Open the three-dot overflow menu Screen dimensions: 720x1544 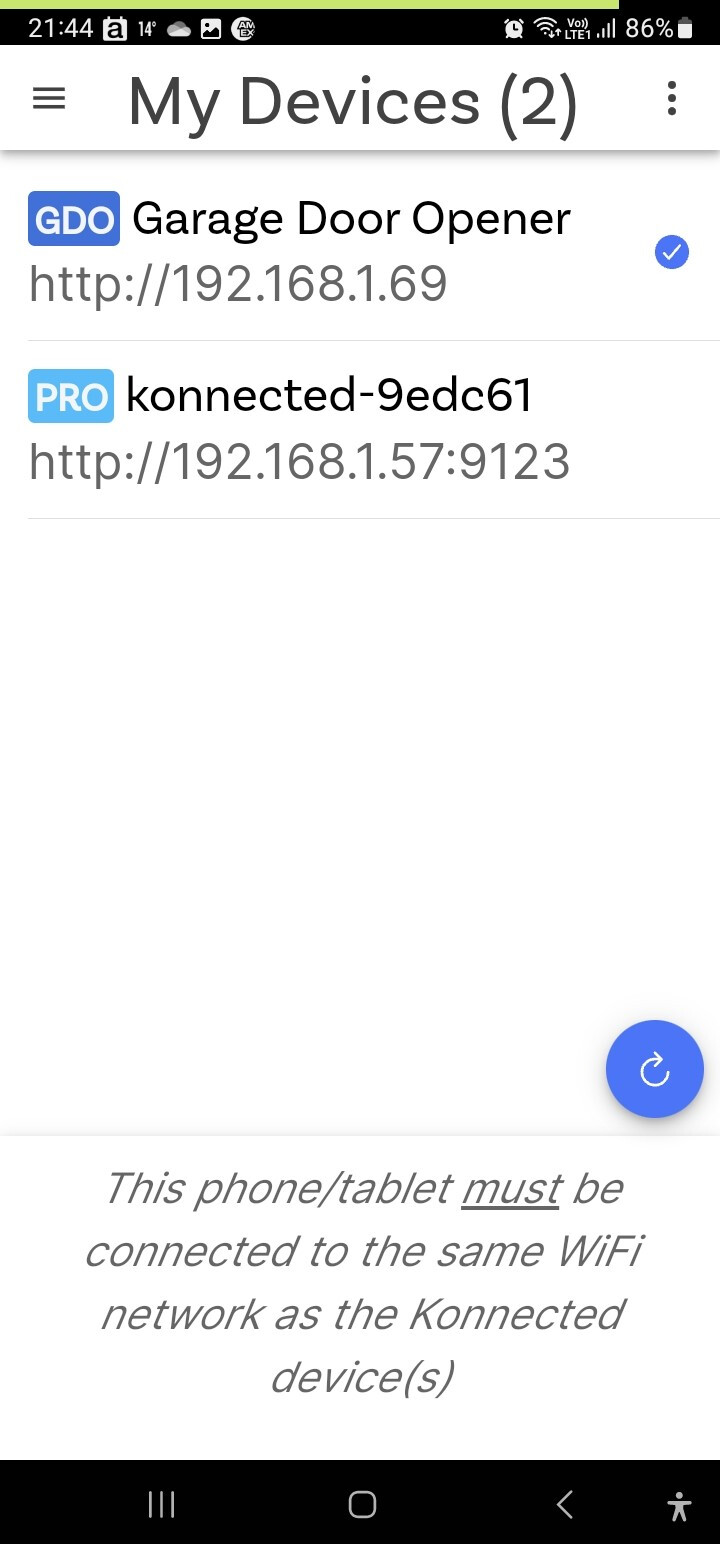672,98
